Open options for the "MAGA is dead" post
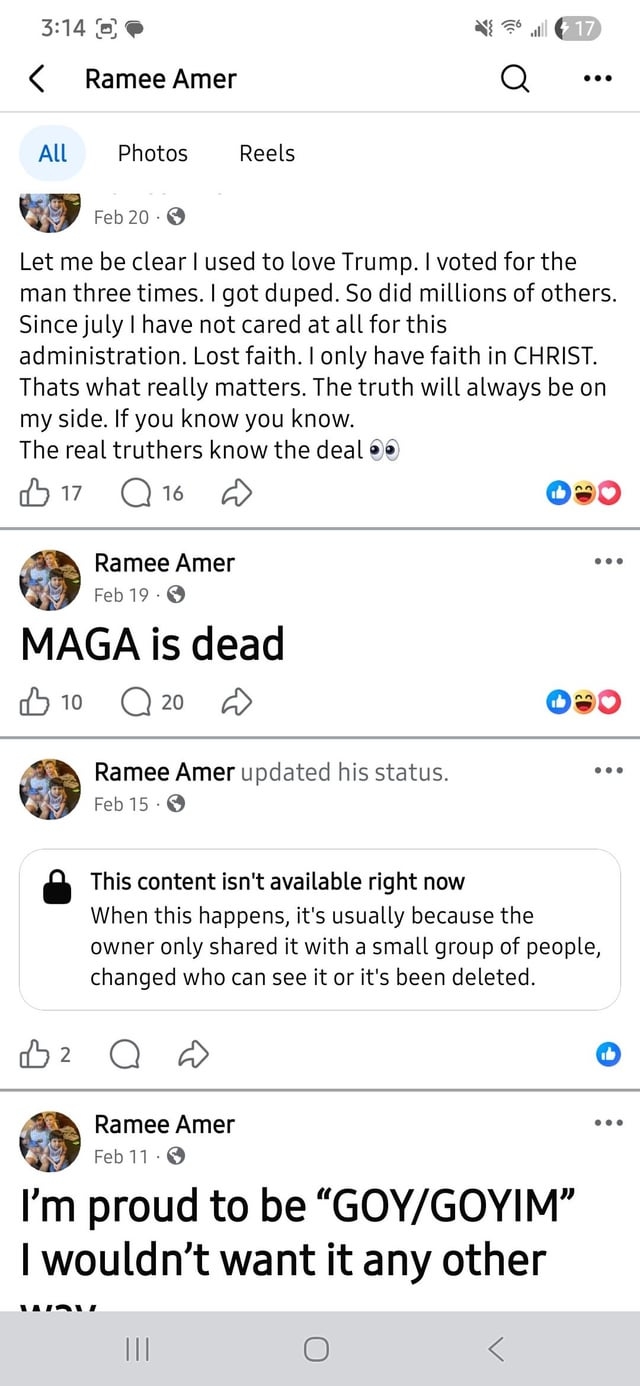Screen dimensions: 640x1386 click(x=607, y=561)
